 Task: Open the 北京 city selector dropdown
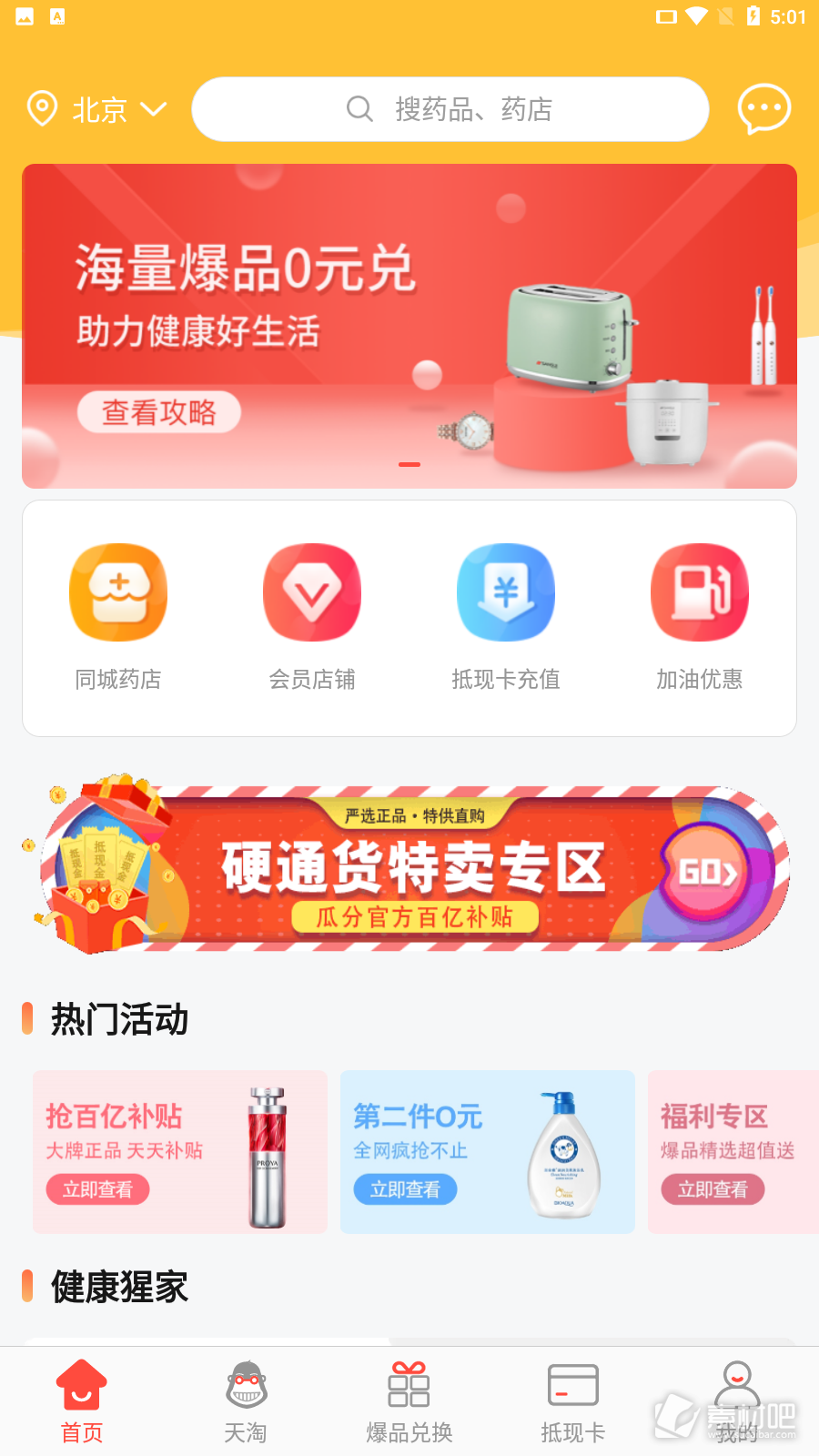96,109
